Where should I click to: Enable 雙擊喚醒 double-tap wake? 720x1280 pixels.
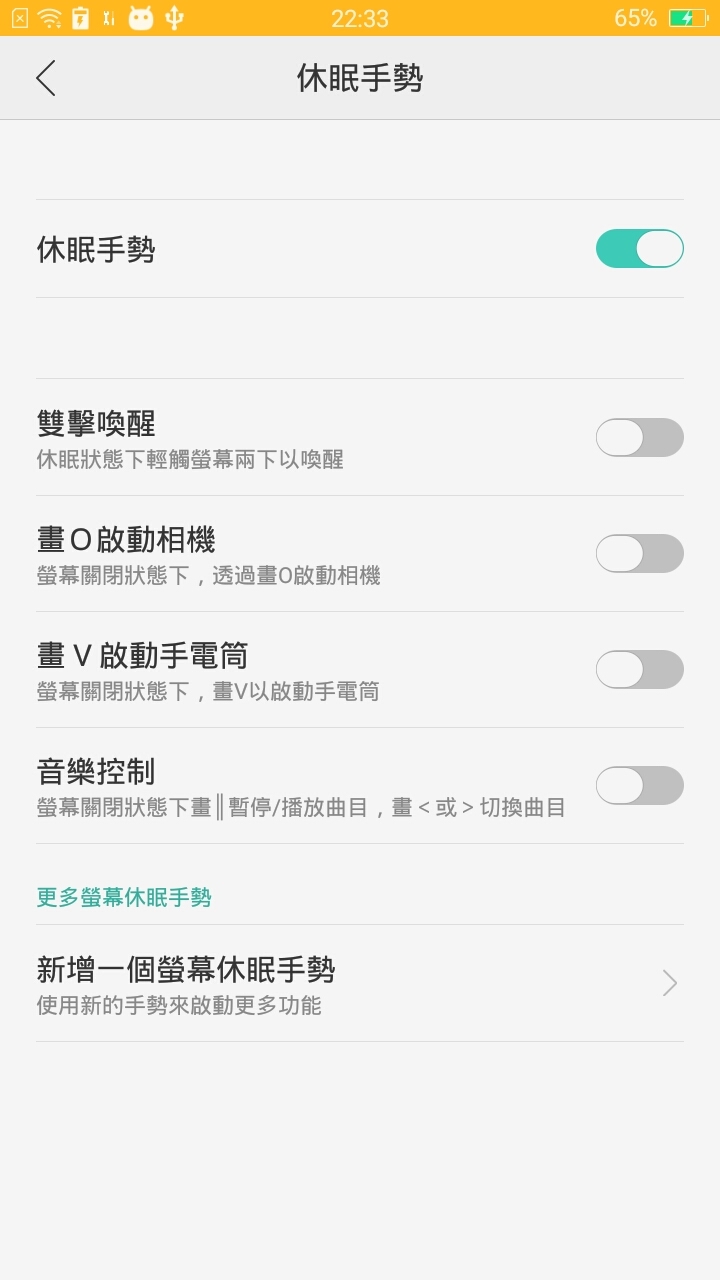tap(639, 438)
